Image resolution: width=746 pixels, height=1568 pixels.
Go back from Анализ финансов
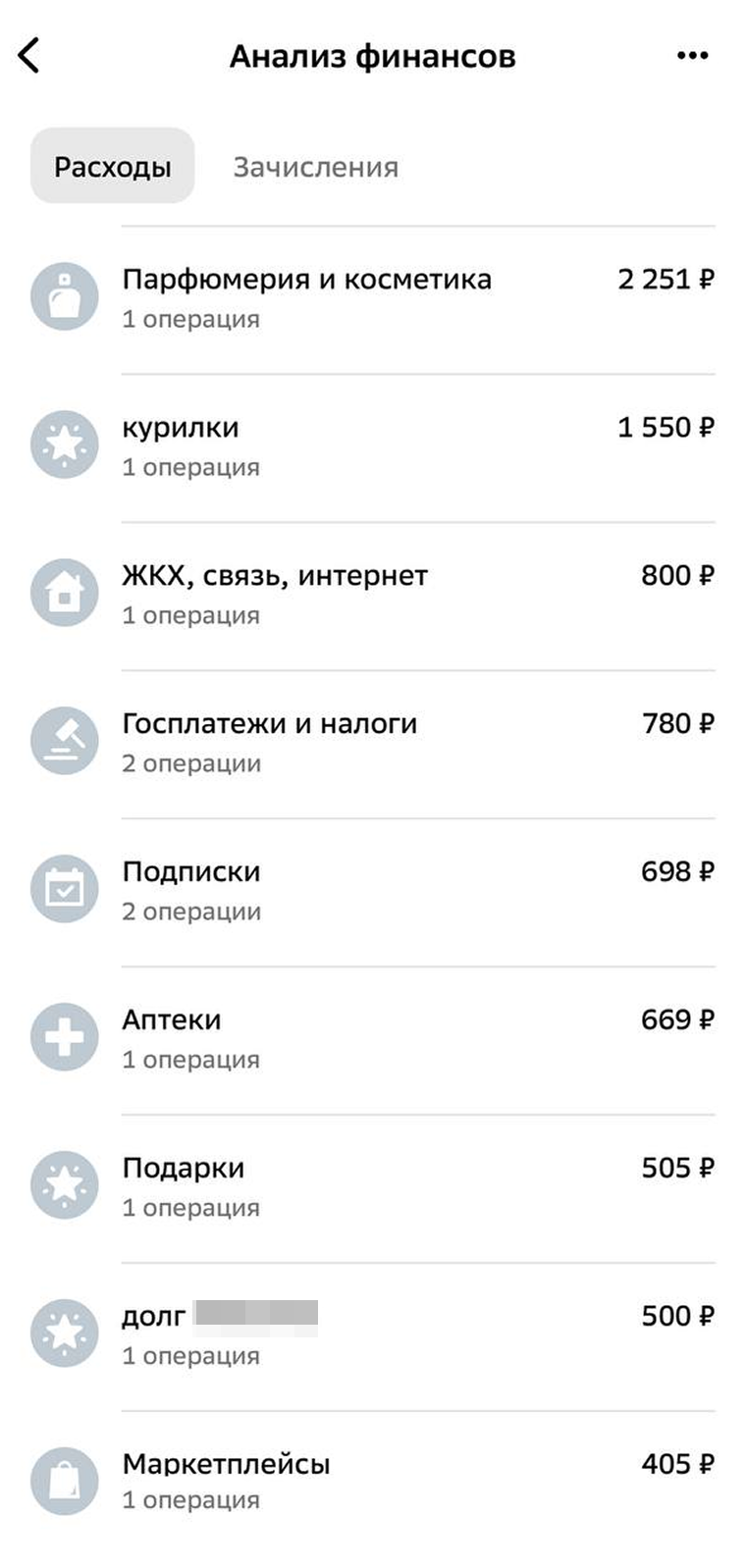tap(29, 56)
